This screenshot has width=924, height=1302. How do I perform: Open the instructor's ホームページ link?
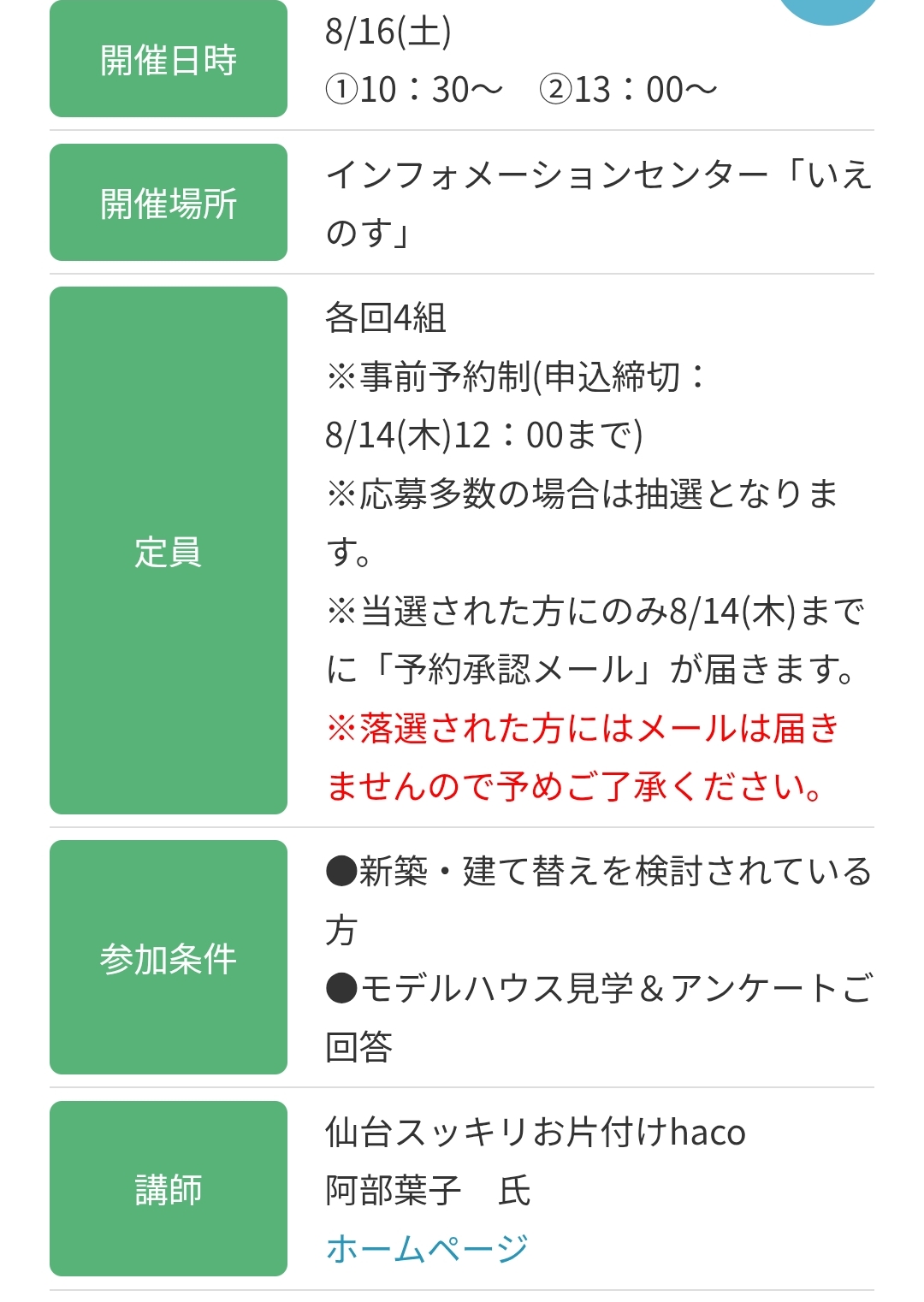(x=427, y=1248)
